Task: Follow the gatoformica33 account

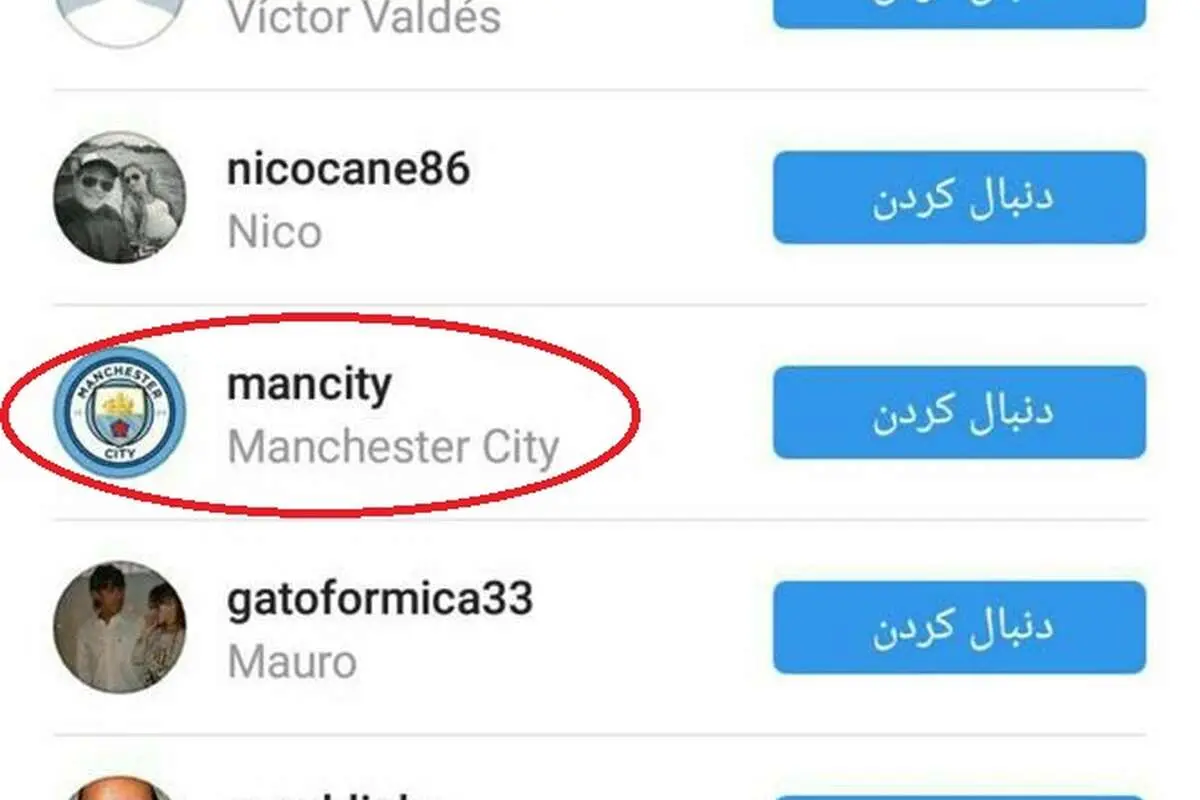Action: tap(959, 627)
